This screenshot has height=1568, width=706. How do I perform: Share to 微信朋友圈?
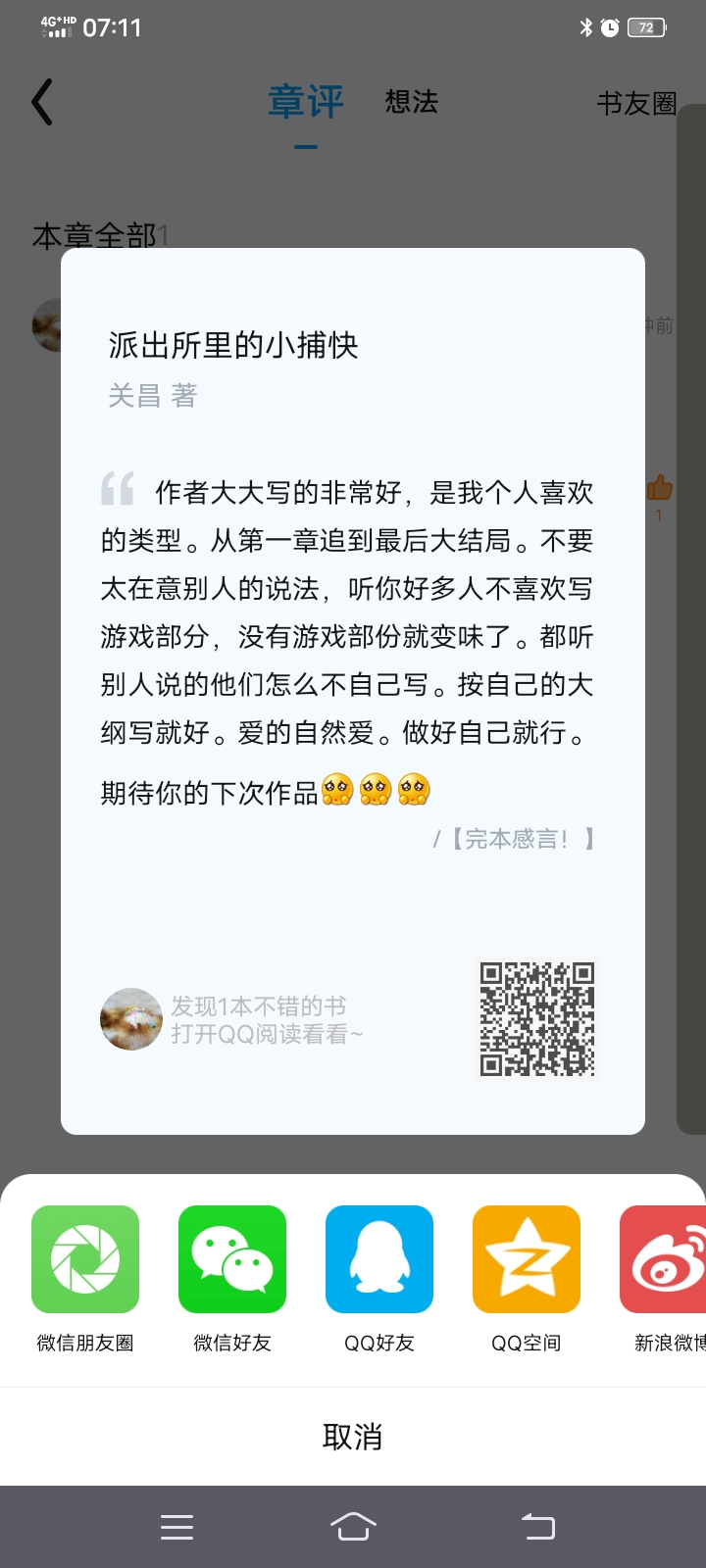pos(85,1259)
